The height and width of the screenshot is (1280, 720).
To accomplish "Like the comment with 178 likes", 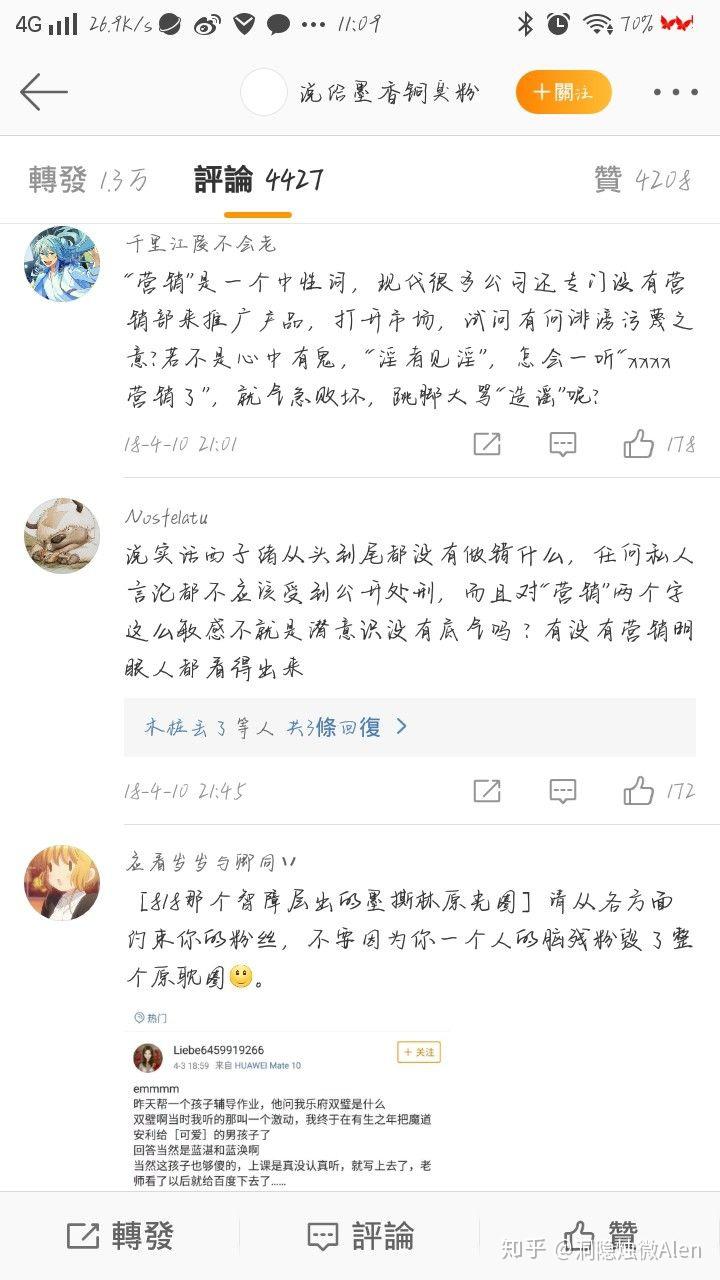I will (x=659, y=444).
